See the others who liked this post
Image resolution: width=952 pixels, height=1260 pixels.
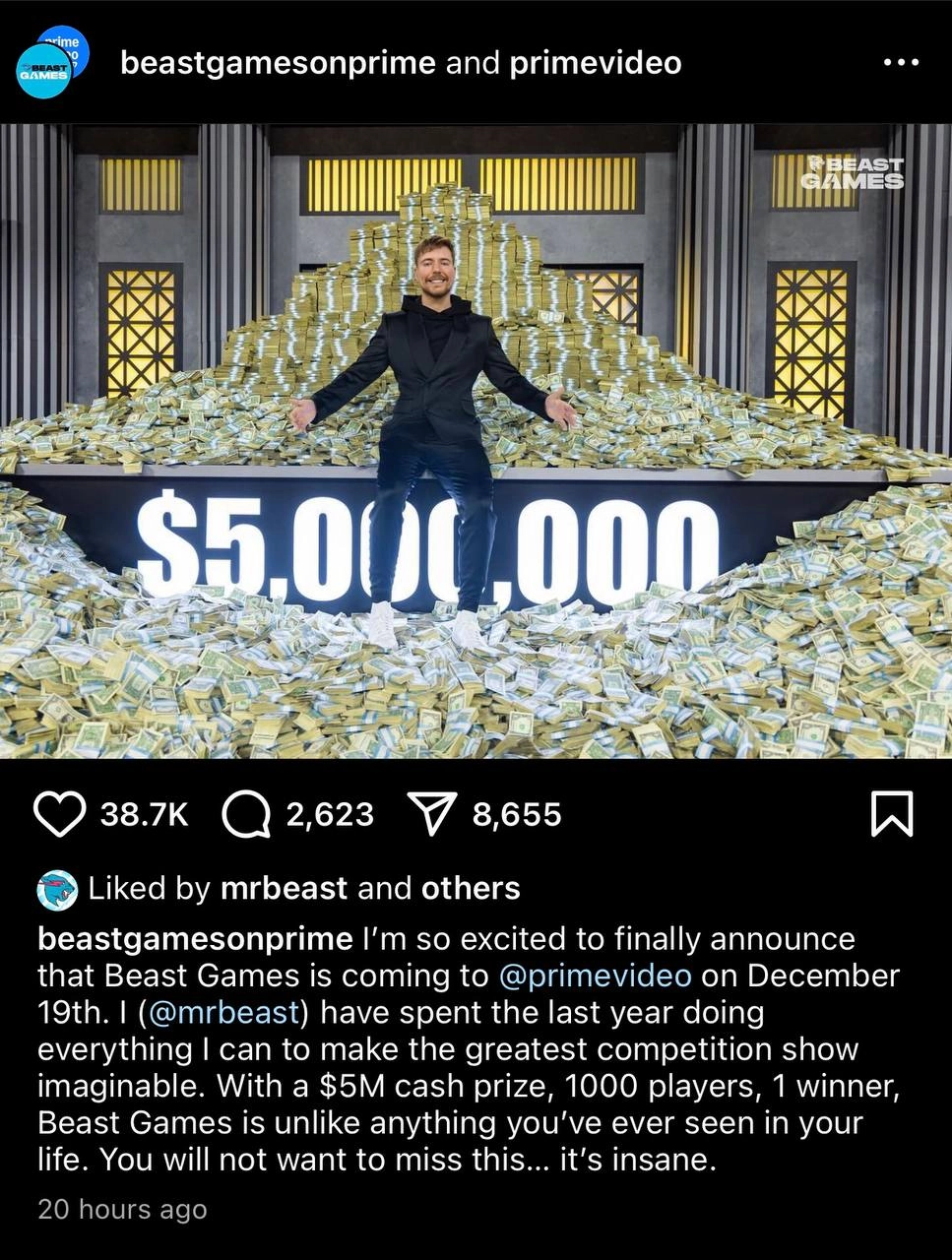point(471,888)
